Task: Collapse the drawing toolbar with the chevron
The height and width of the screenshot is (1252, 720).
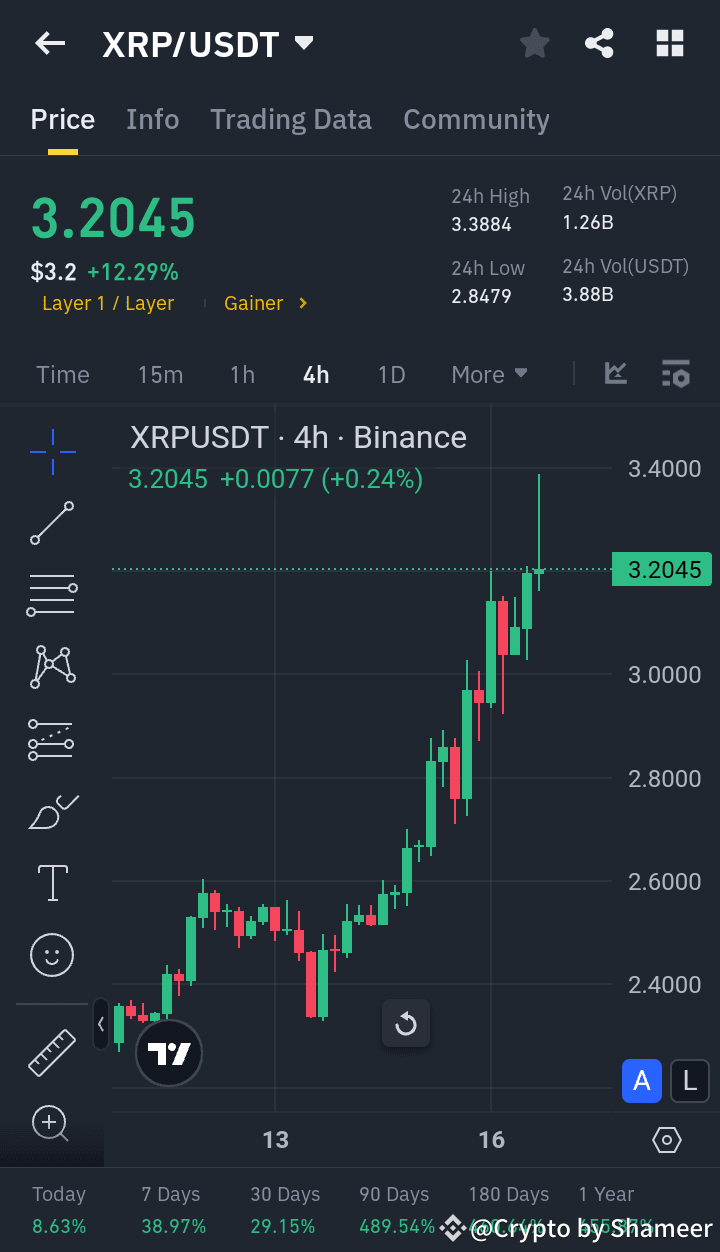Action: coord(101,1024)
